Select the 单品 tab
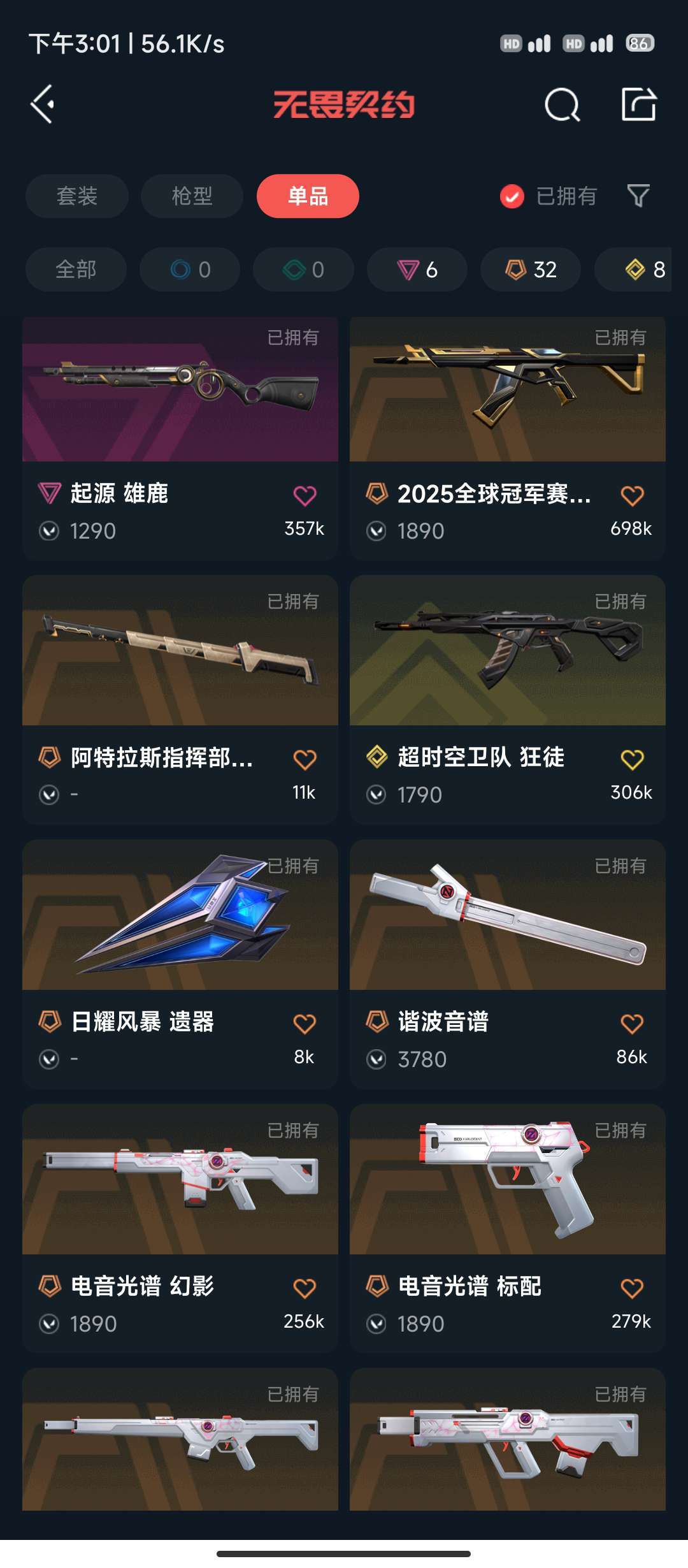 308,196
